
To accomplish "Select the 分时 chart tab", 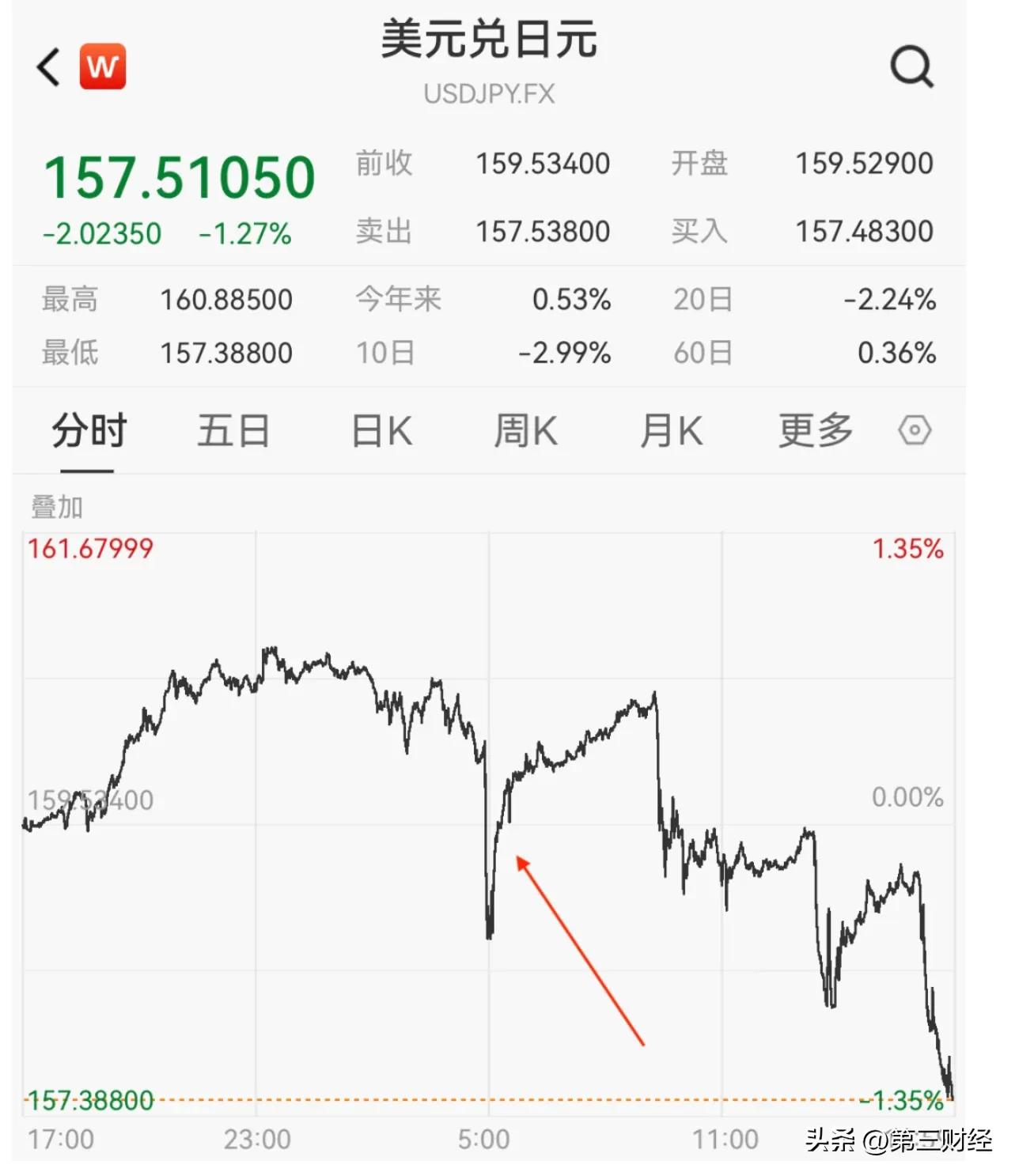I will [89, 431].
